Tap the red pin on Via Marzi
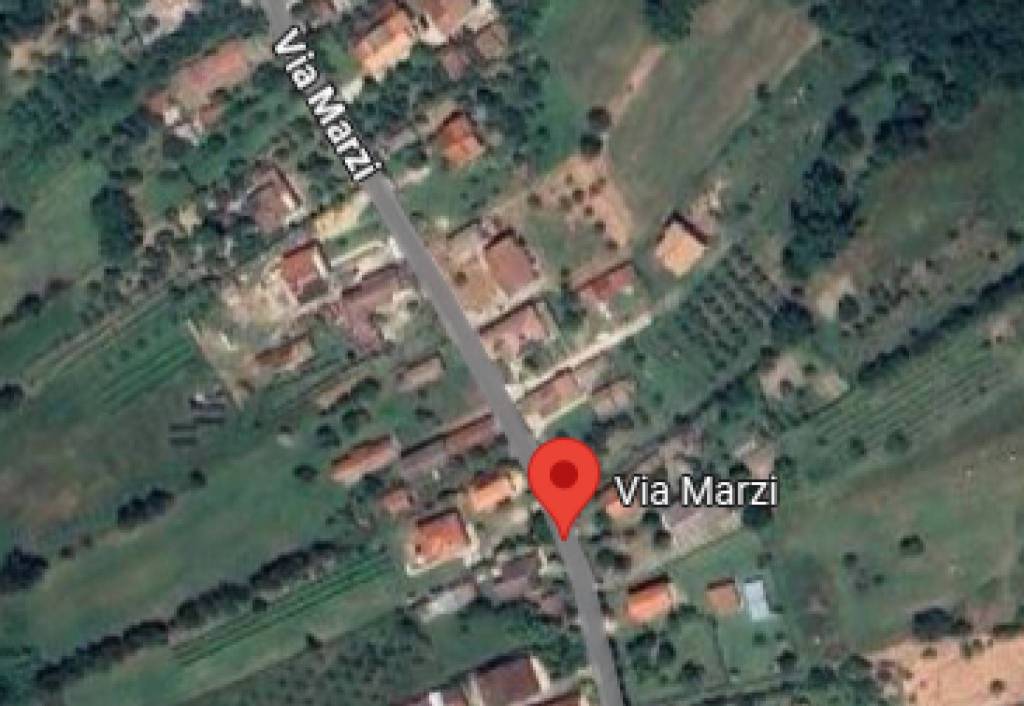Image resolution: width=1024 pixels, height=706 pixels. pyautogui.click(x=564, y=478)
